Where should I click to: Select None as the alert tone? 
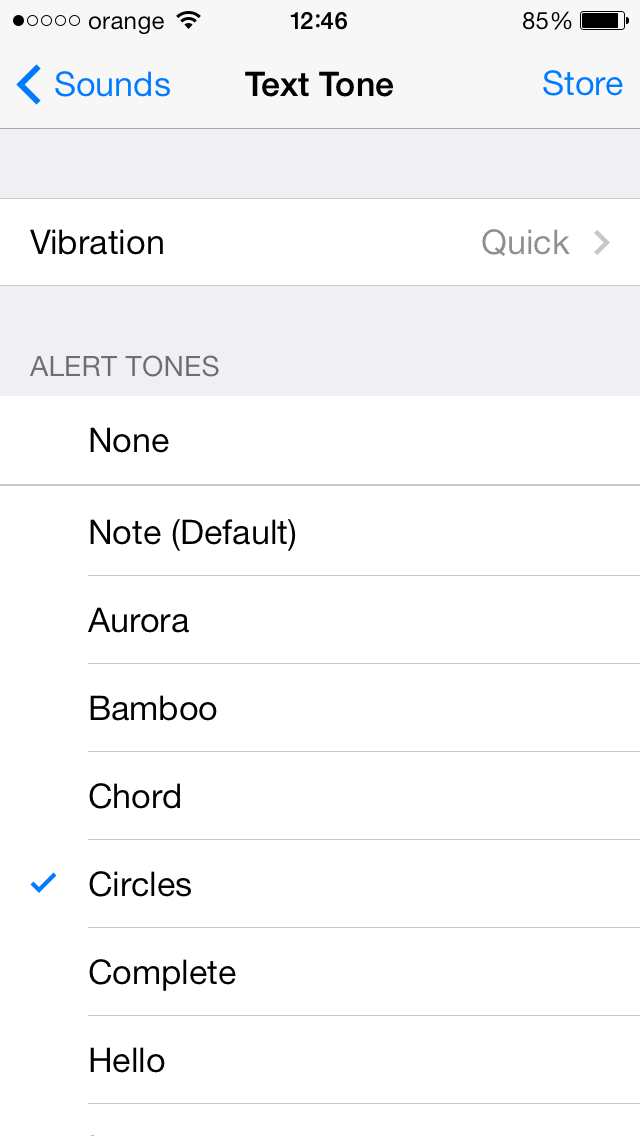tap(320, 440)
